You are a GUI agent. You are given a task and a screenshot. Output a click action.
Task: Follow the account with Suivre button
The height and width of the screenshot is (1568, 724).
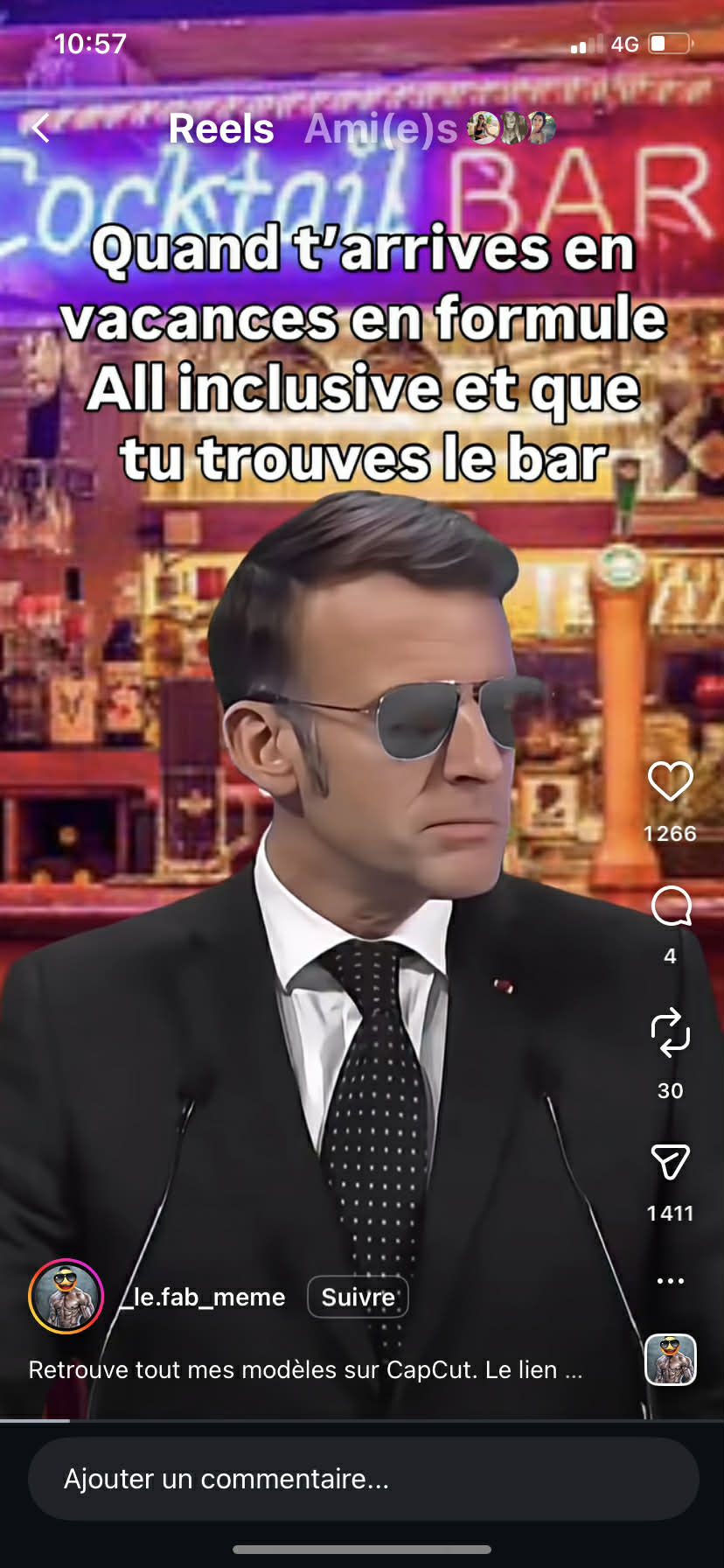pos(358,1297)
